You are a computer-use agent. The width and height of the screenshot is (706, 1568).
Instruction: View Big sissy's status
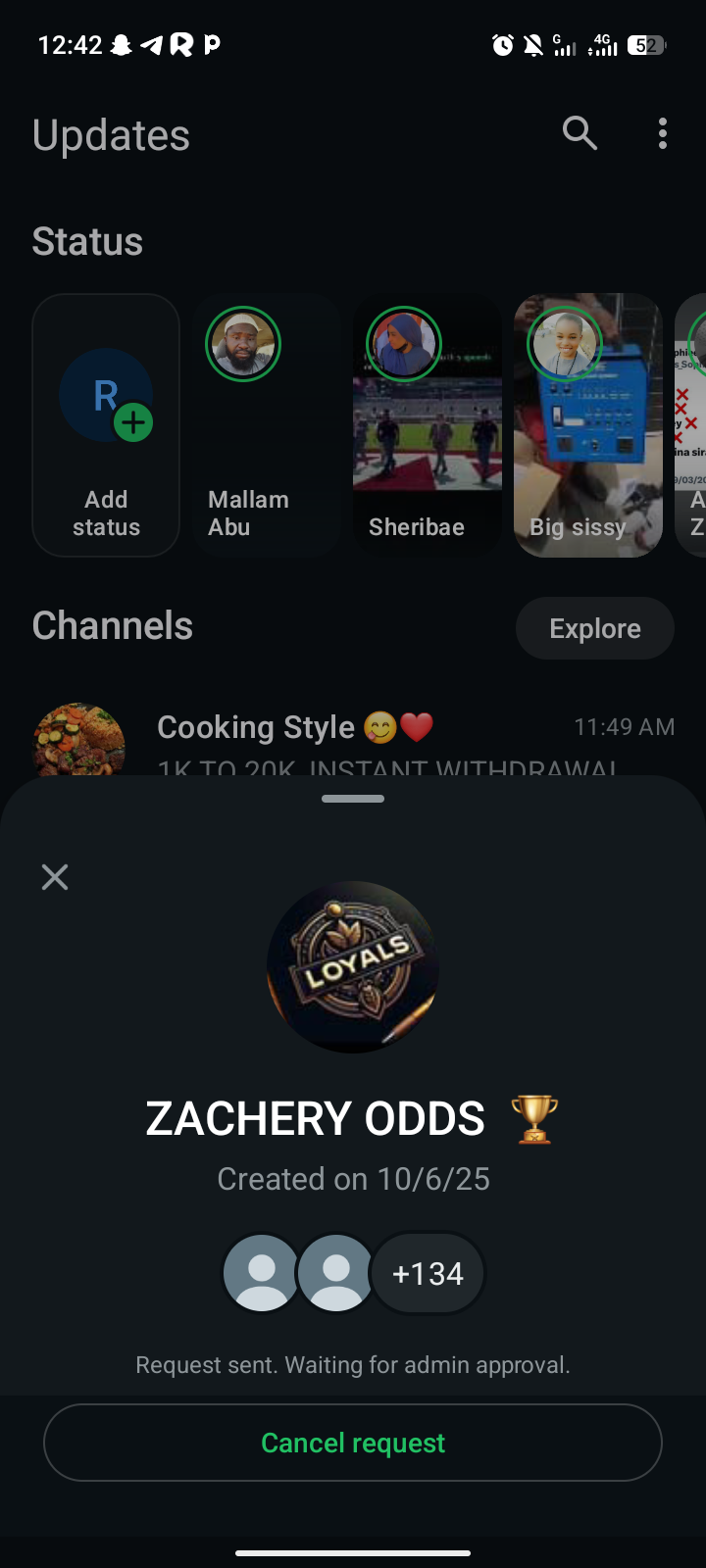pos(588,425)
